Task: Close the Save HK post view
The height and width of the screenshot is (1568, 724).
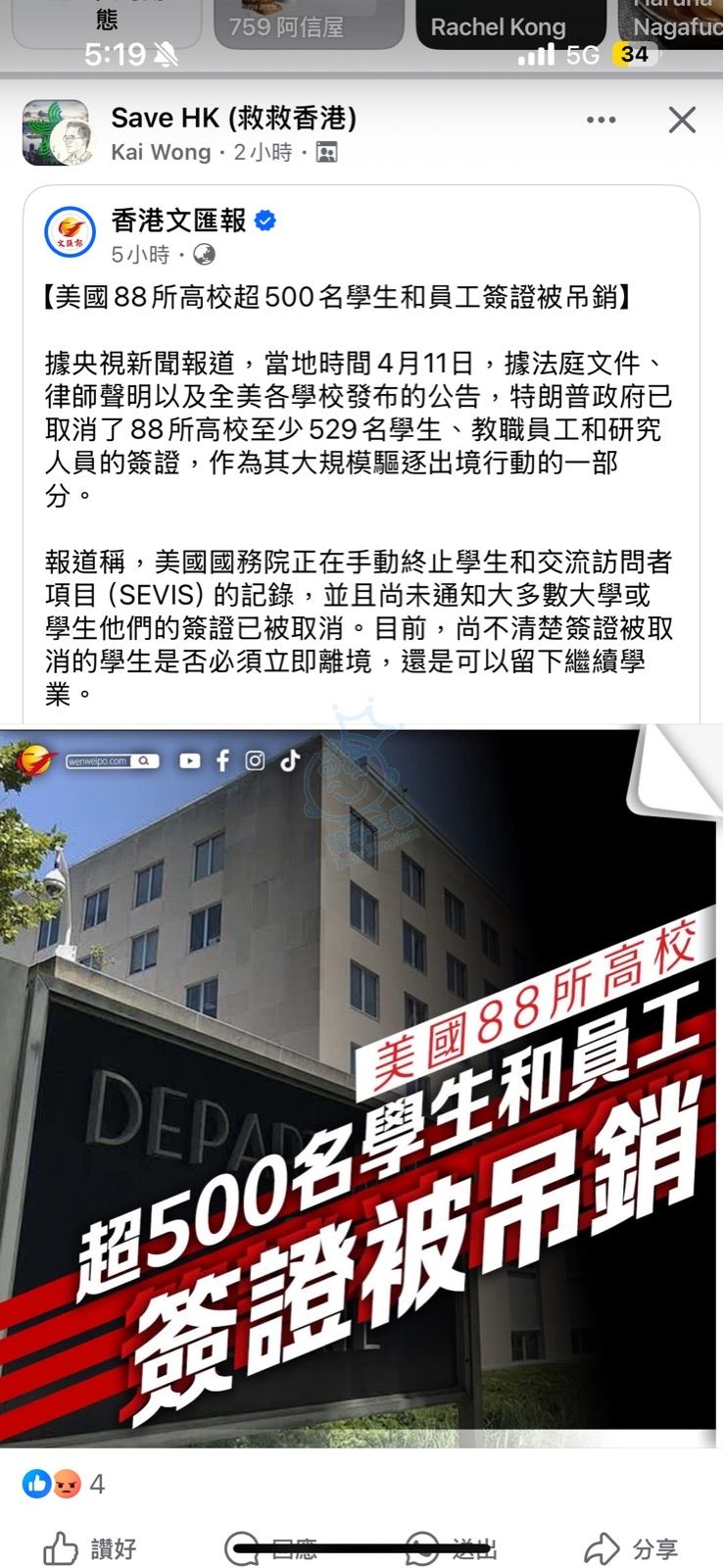Action: (682, 121)
